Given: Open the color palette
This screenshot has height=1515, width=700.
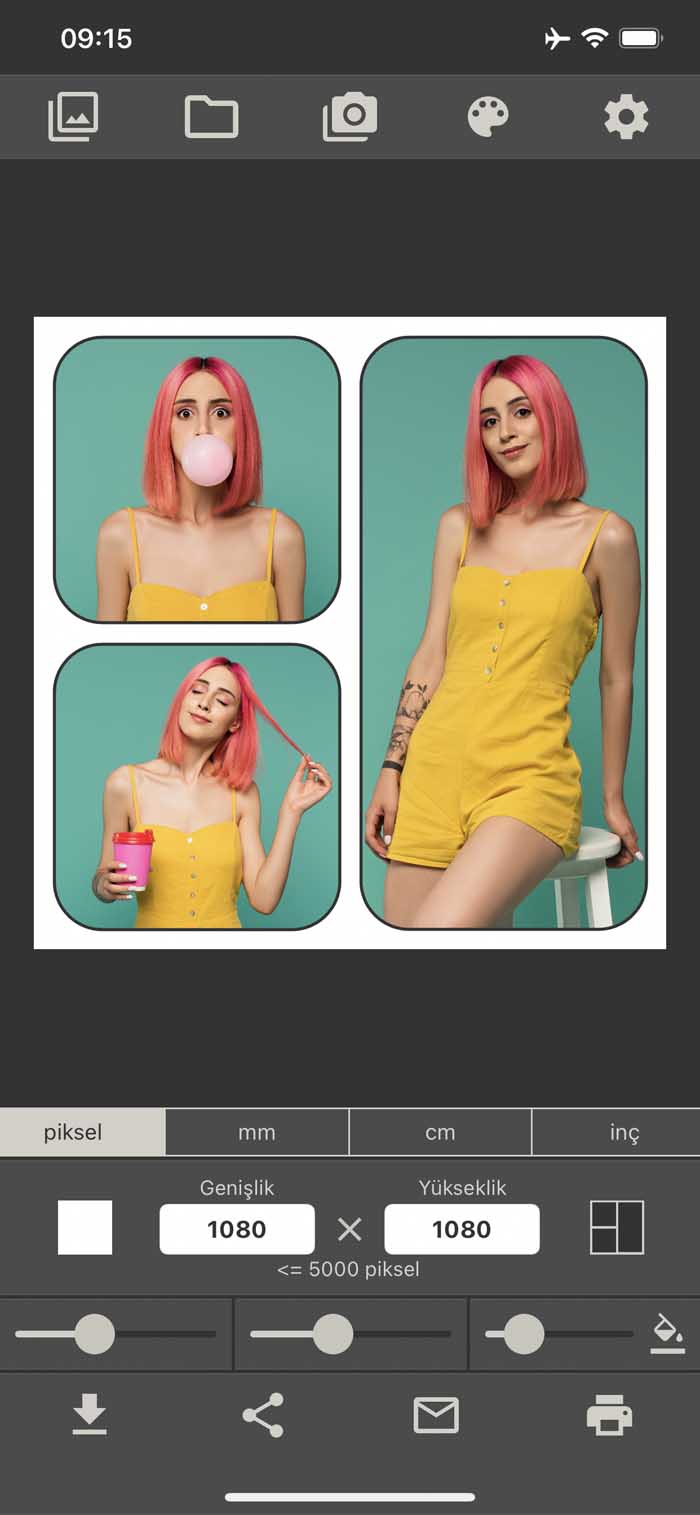Looking at the screenshot, I should [x=488, y=117].
